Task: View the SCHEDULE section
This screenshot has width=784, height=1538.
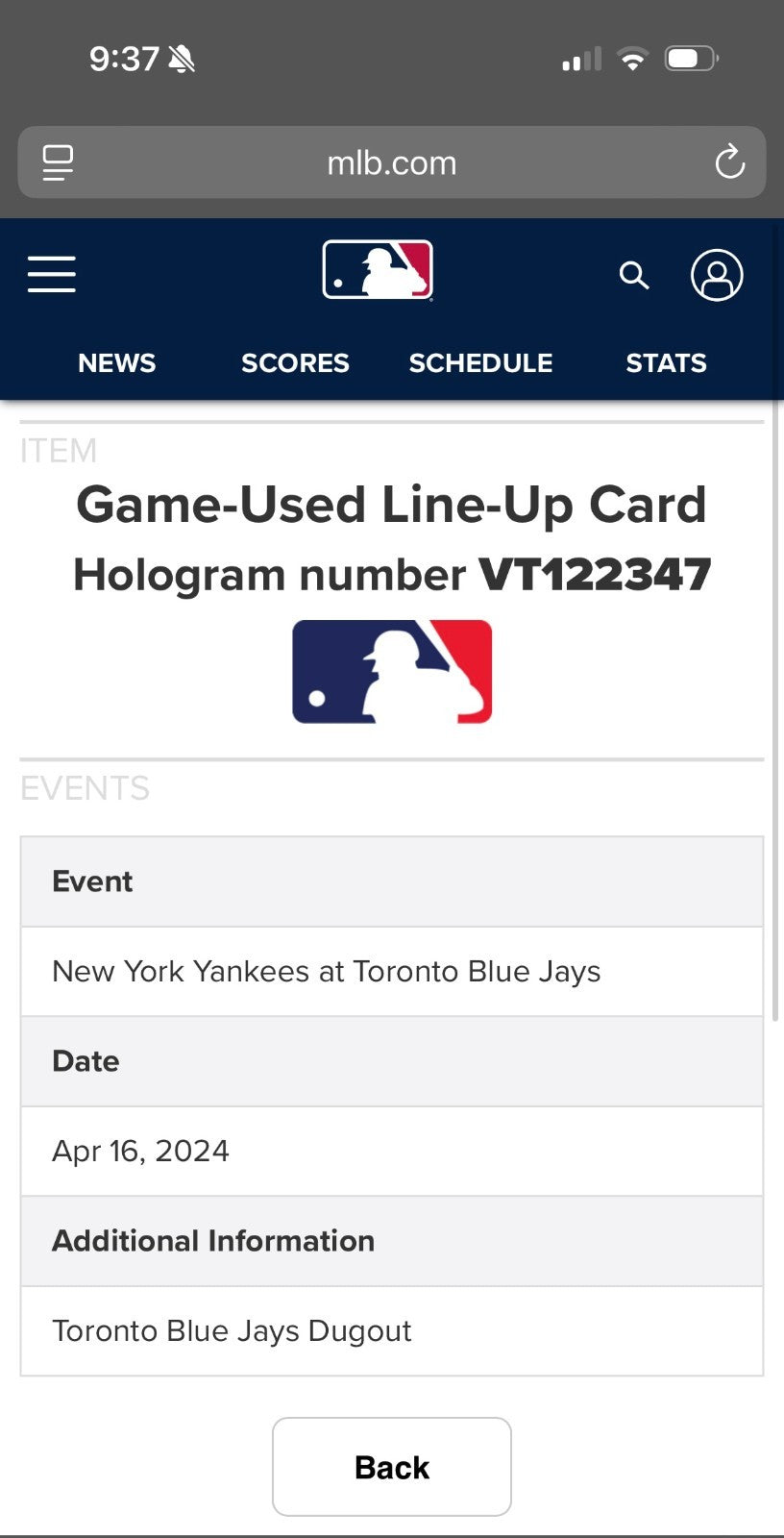Action: point(480,363)
